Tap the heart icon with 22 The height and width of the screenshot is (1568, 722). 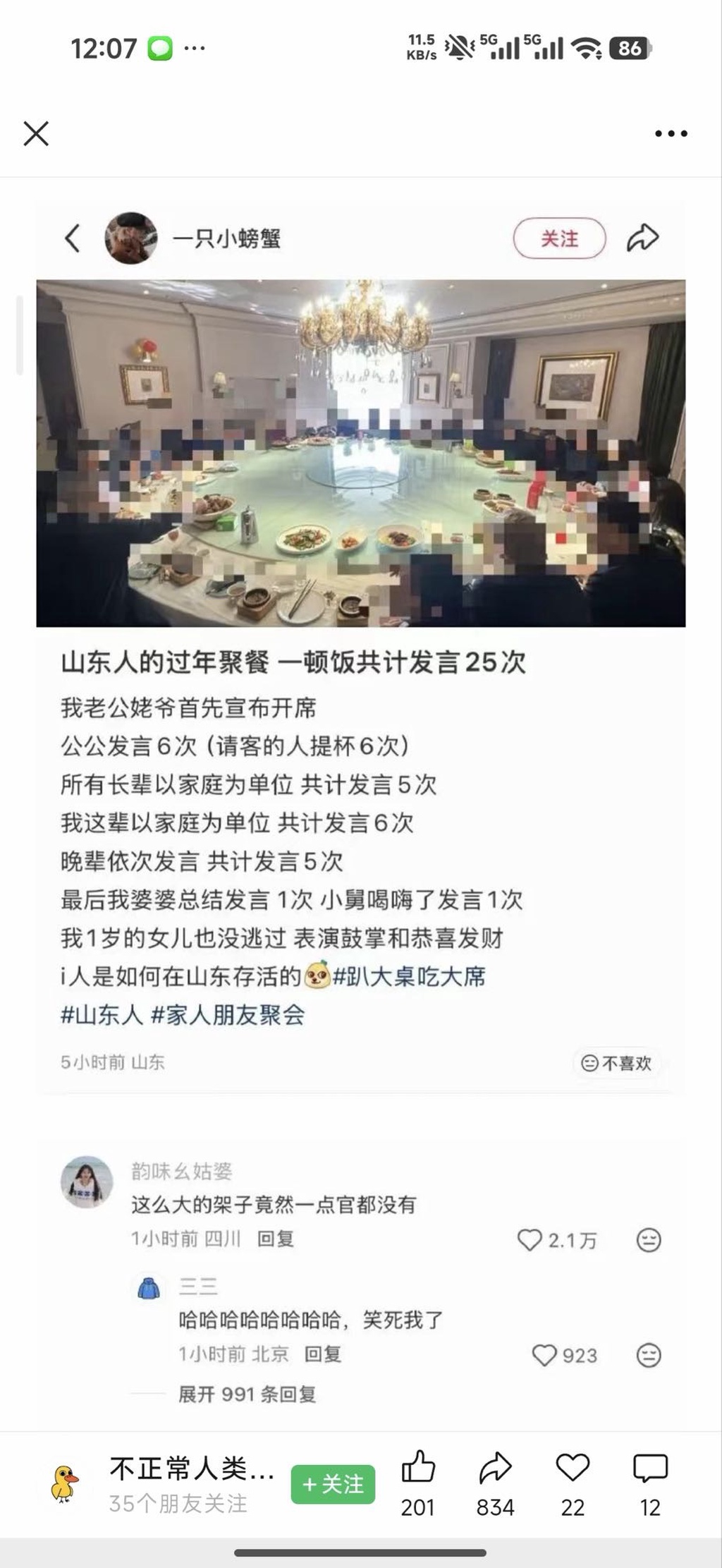[573, 1469]
